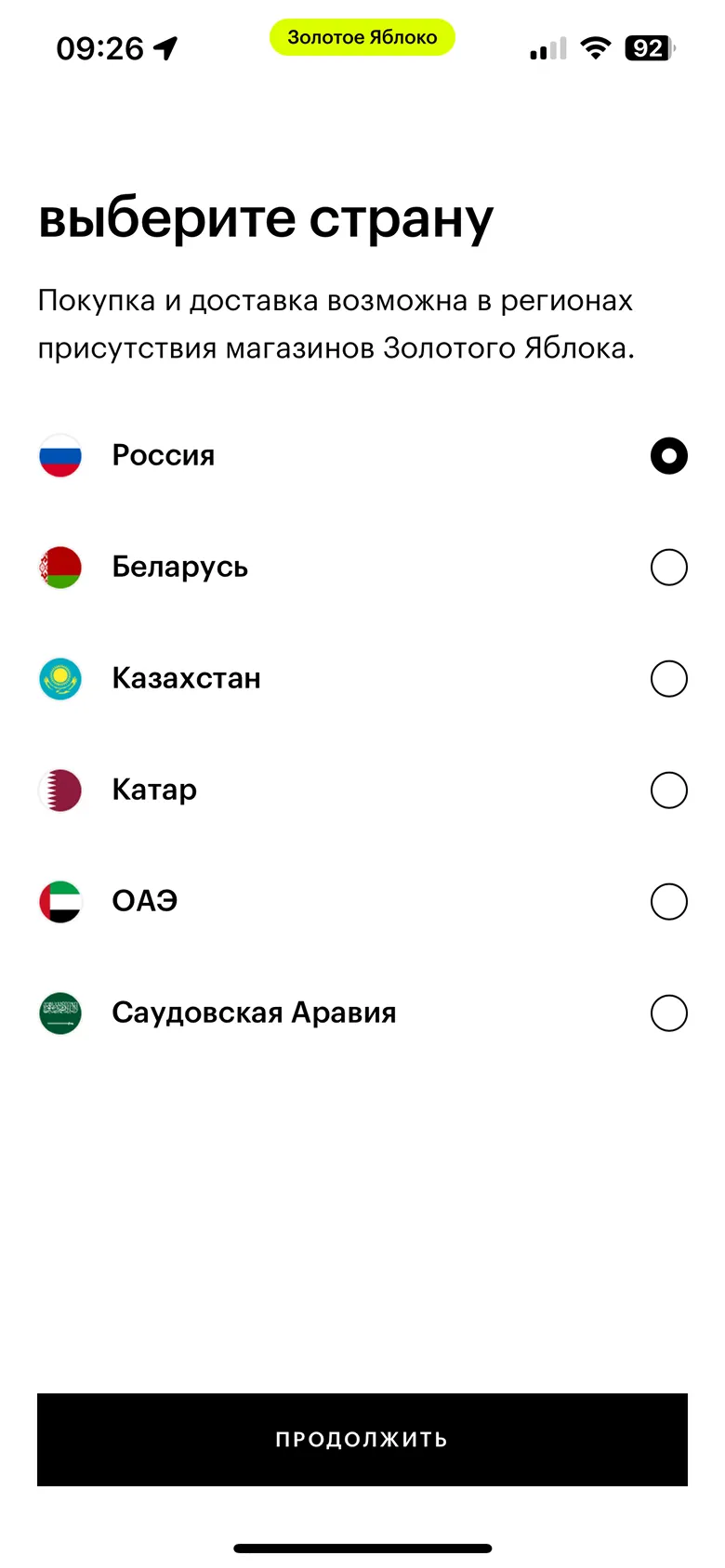
Task: Click the Russia flag icon
Action: pos(59,456)
